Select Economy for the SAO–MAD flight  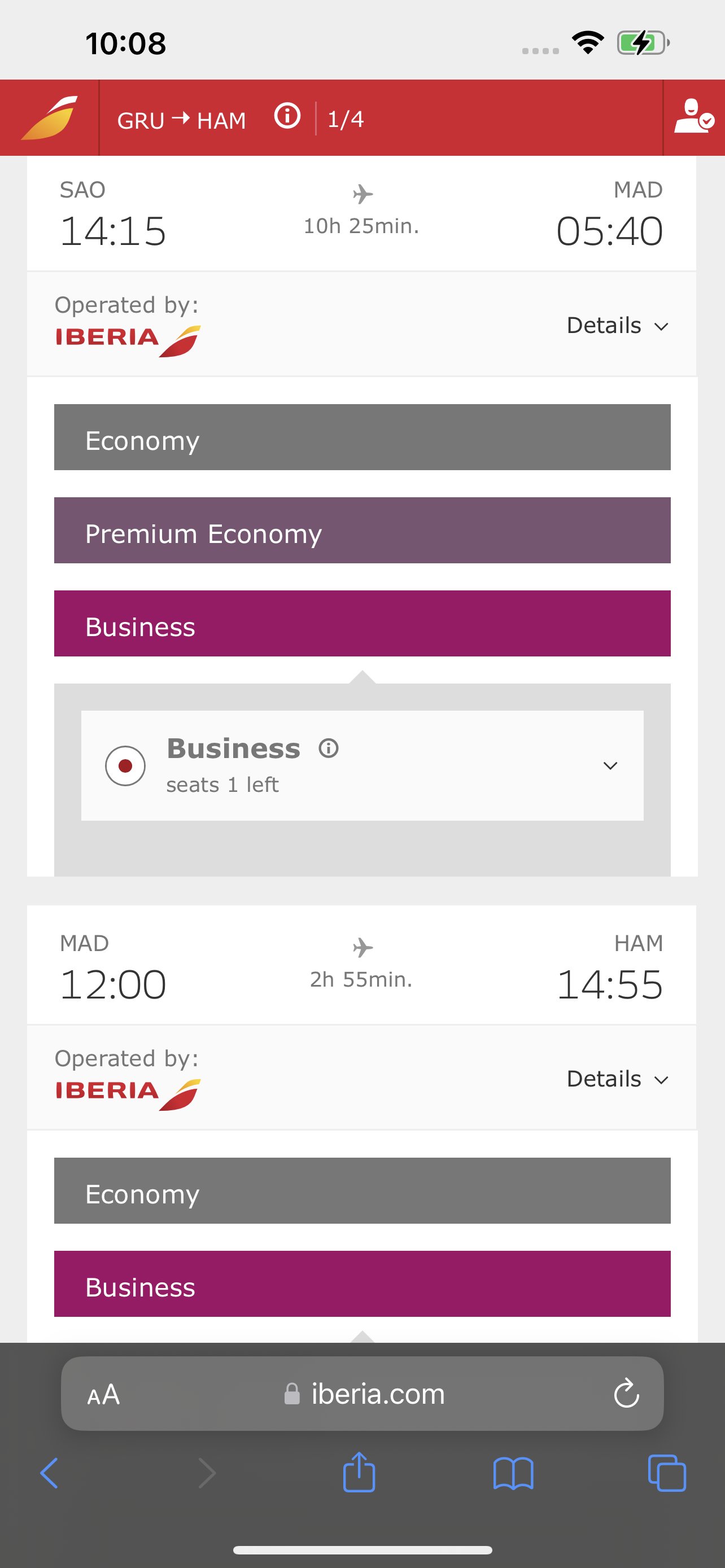click(x=362, y=437)
